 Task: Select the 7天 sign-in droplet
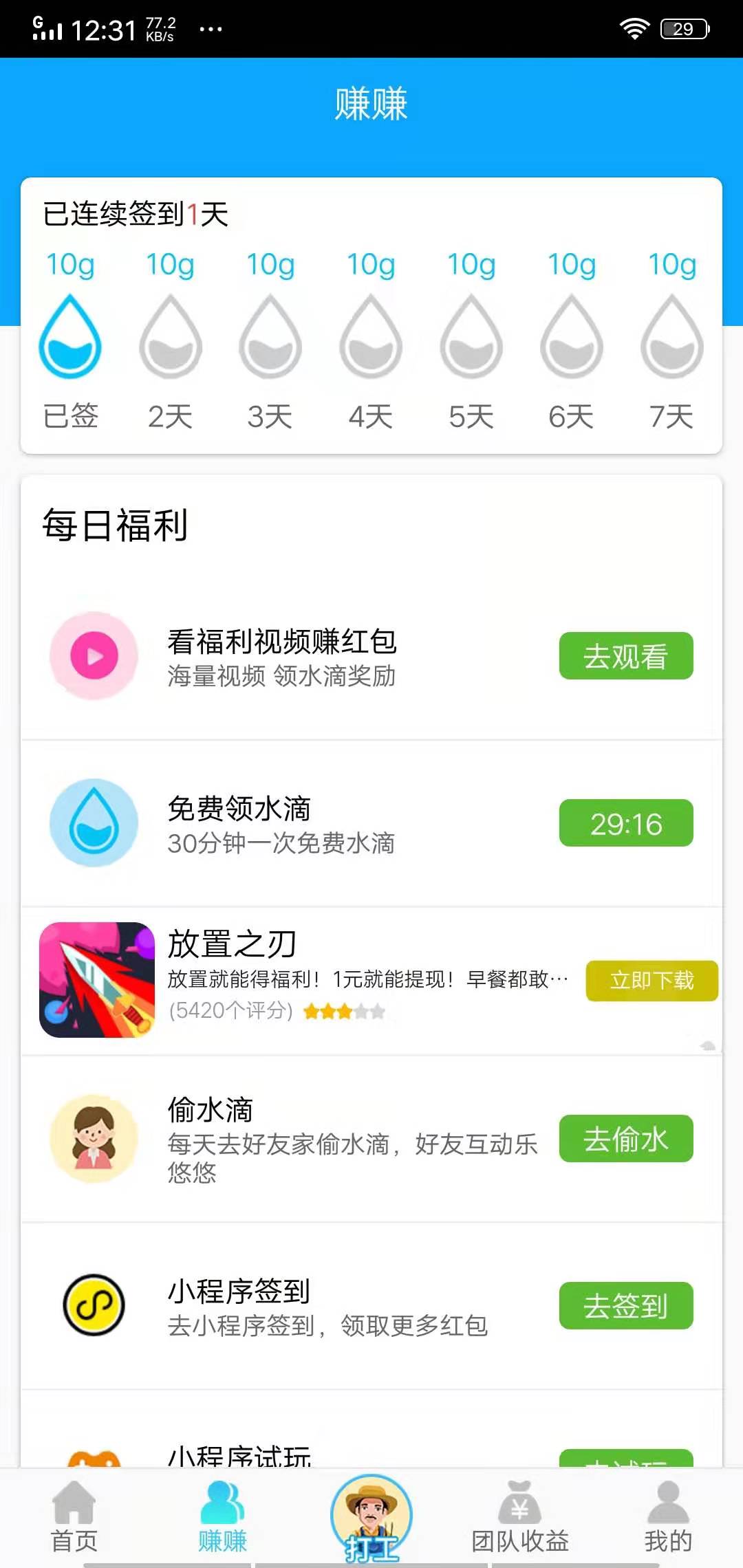pyautogui.click(x=671, y=340)
